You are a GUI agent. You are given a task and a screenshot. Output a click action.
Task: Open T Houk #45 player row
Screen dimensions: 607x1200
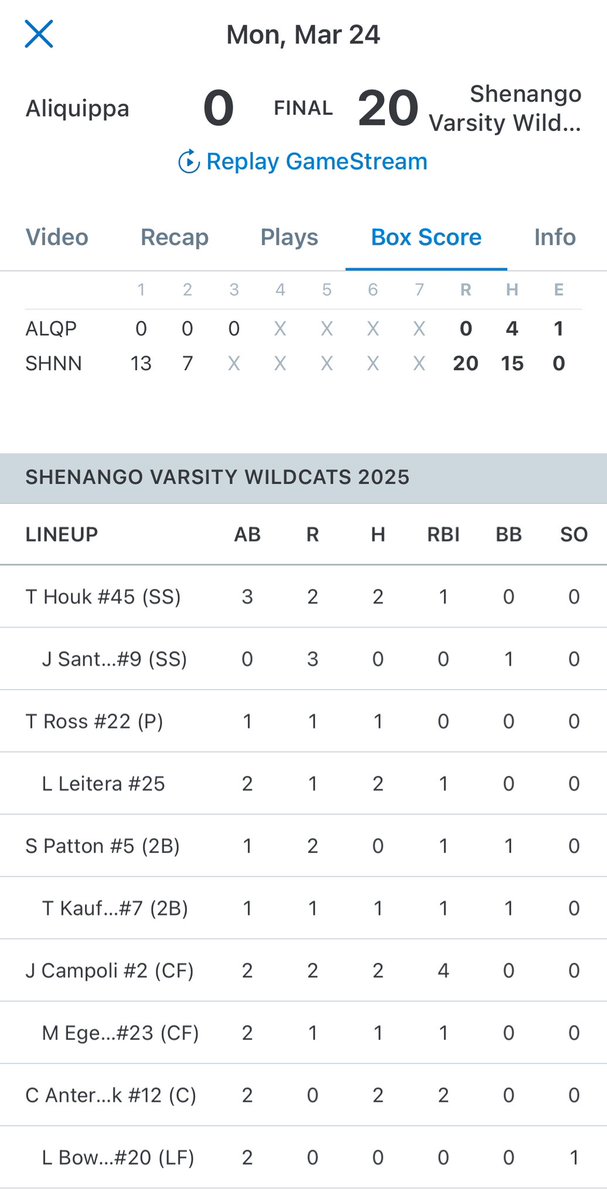pos(303,597)
